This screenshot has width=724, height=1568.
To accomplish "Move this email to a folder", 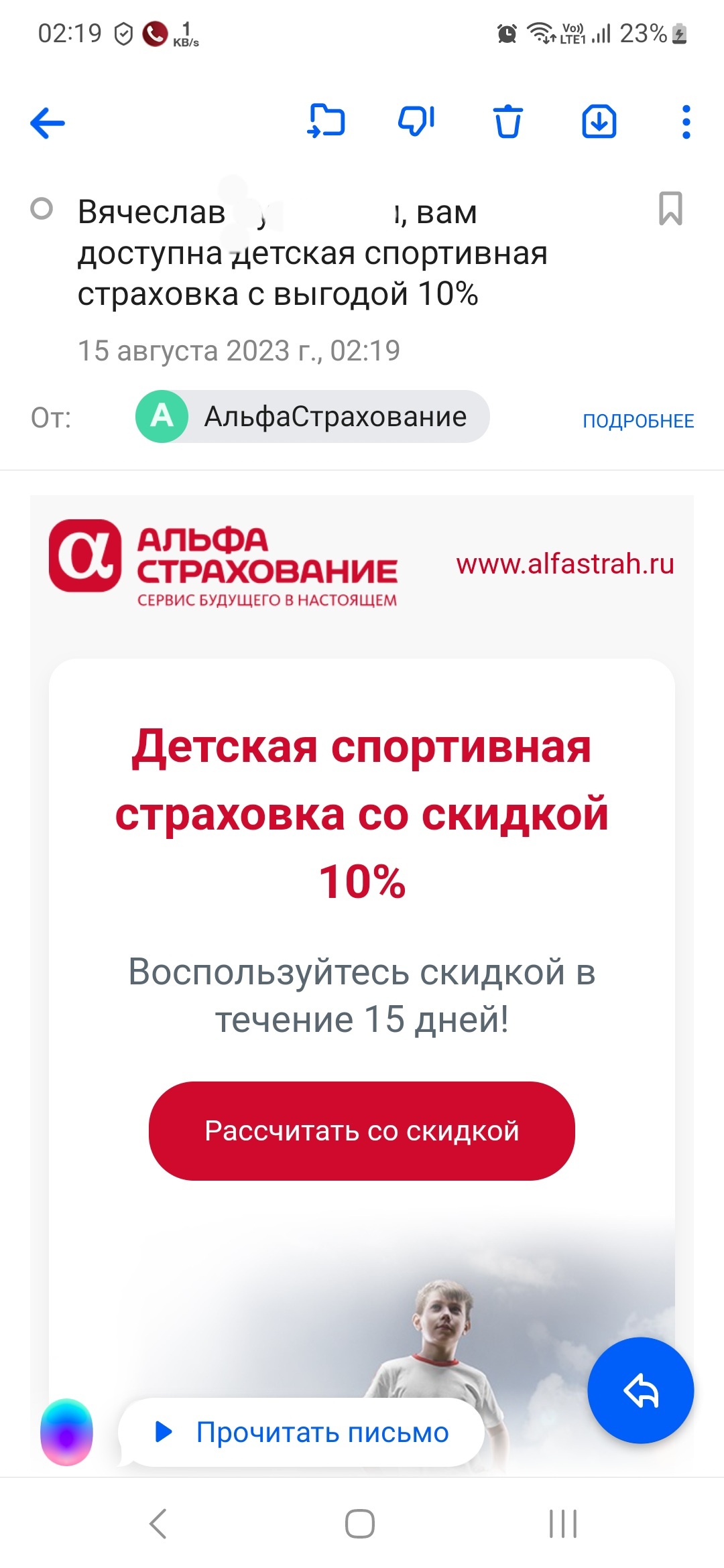I will point(326,122).
